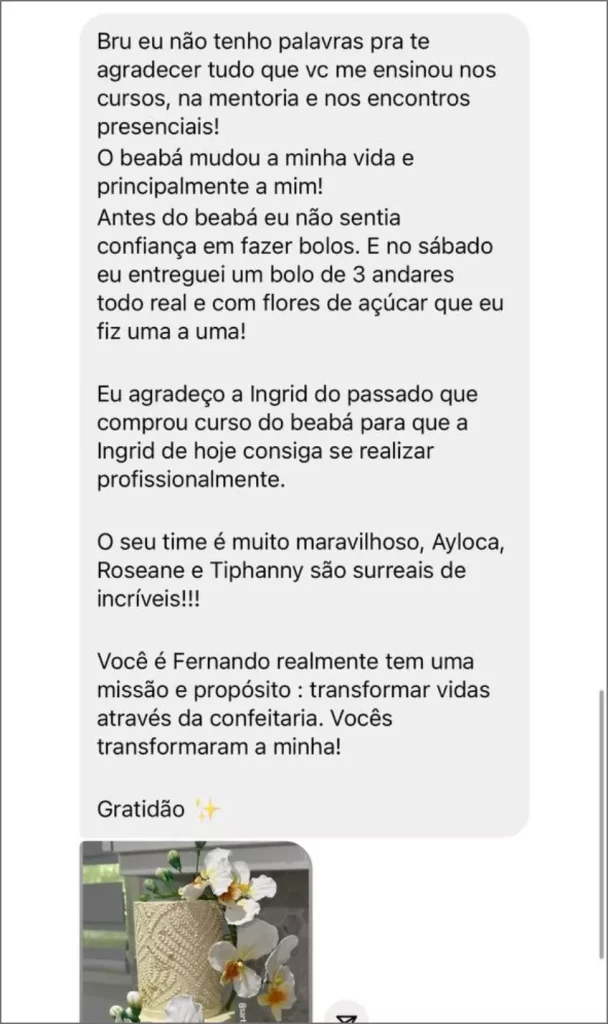
Task: Tap the share icon beside the cake photo
Action: (x=346, y=1013)
